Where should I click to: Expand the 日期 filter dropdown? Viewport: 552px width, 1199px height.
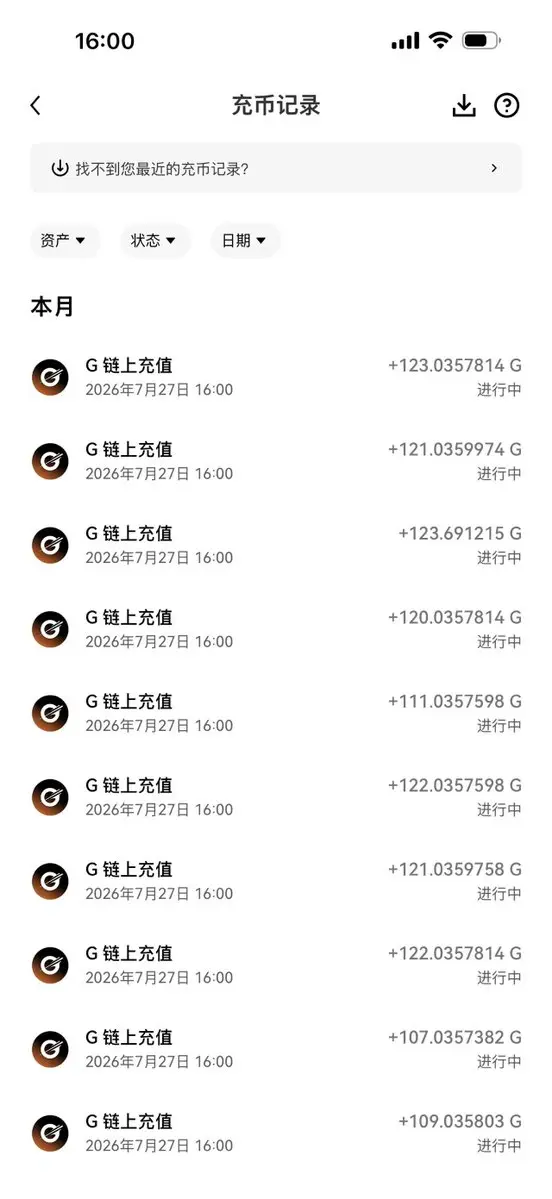[x=245, y=241]
